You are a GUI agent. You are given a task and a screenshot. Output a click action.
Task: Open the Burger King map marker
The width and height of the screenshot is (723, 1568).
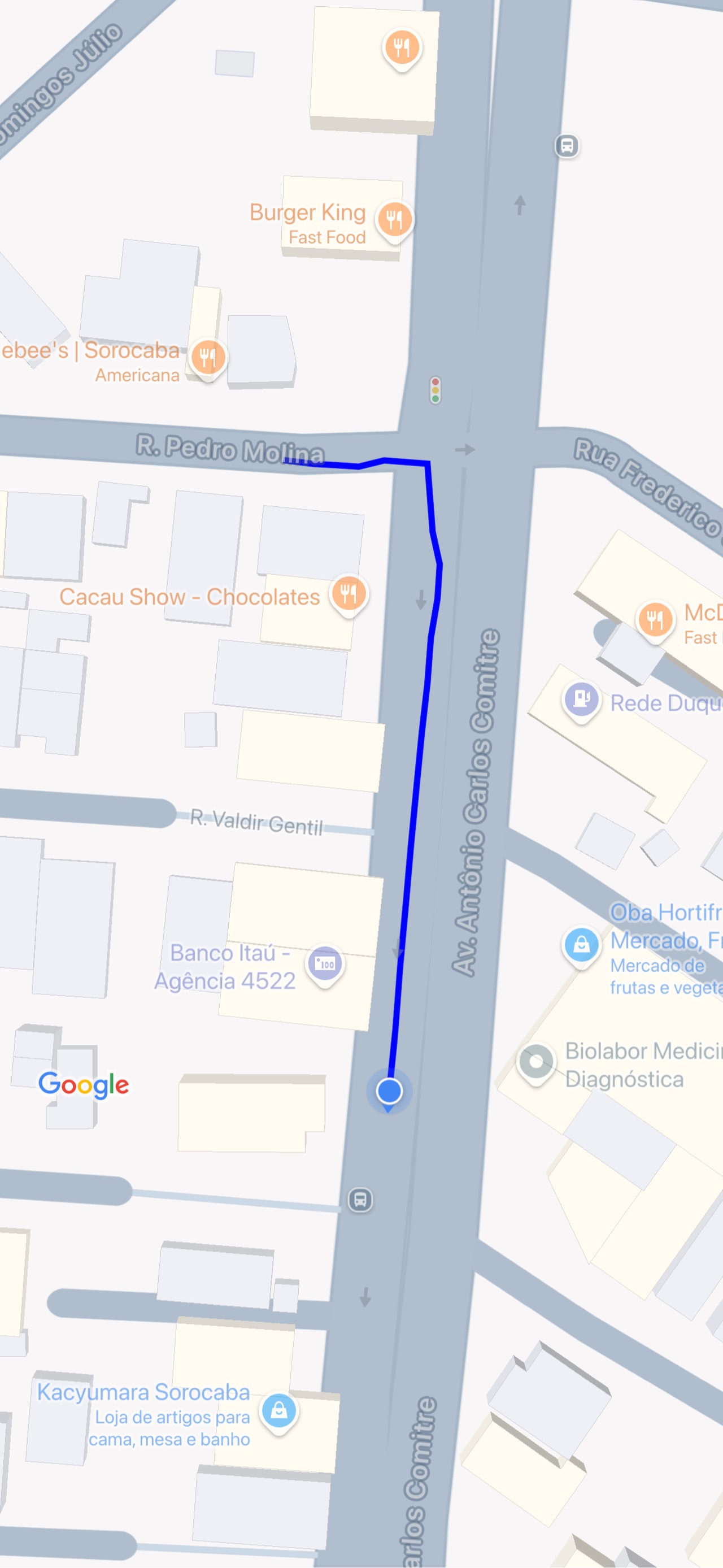(x=394, y=220)
